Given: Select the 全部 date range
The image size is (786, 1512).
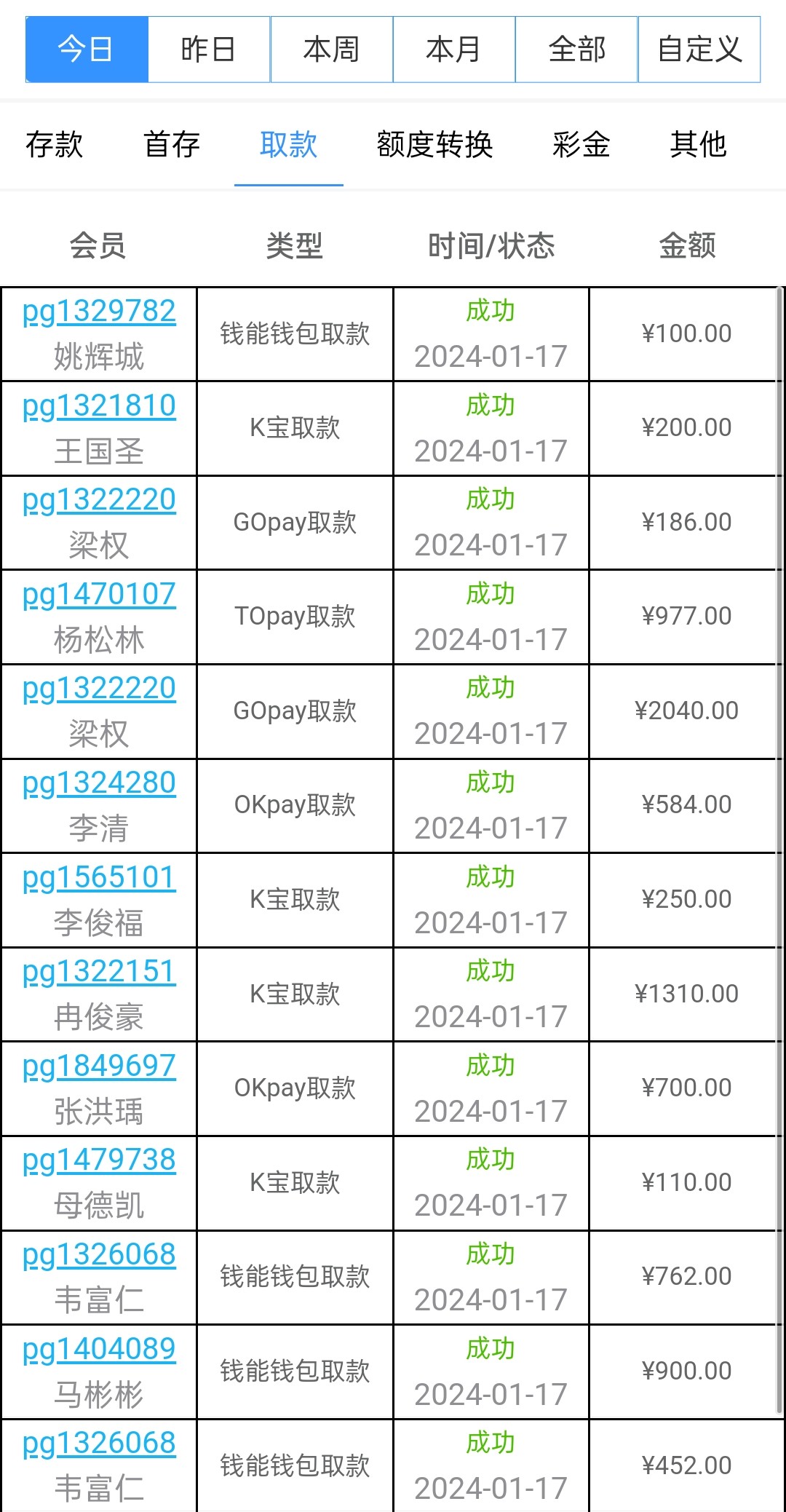Looking at the screenshot, I should point(576,50).
